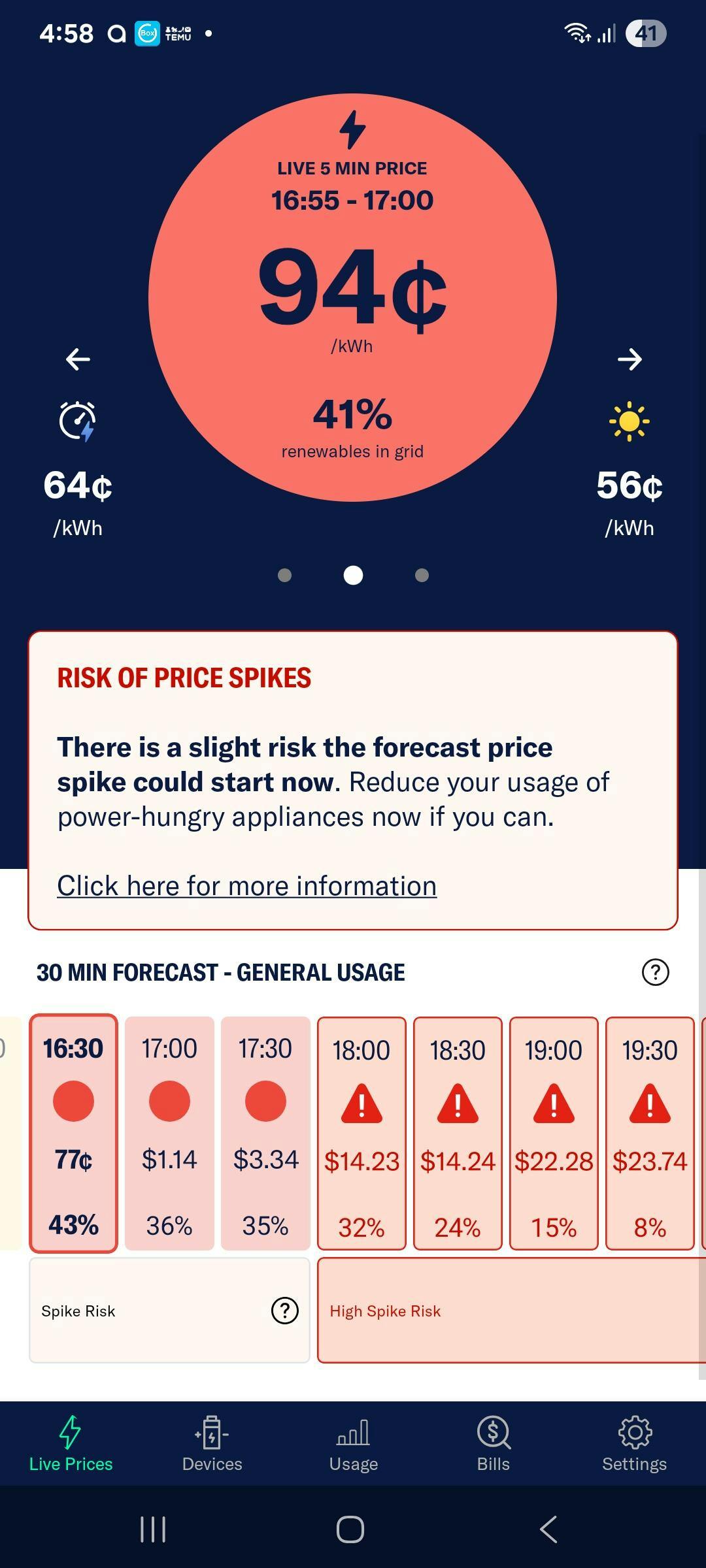Select the 18:00 forecast at $14.23

click(x=361, y=1133)
